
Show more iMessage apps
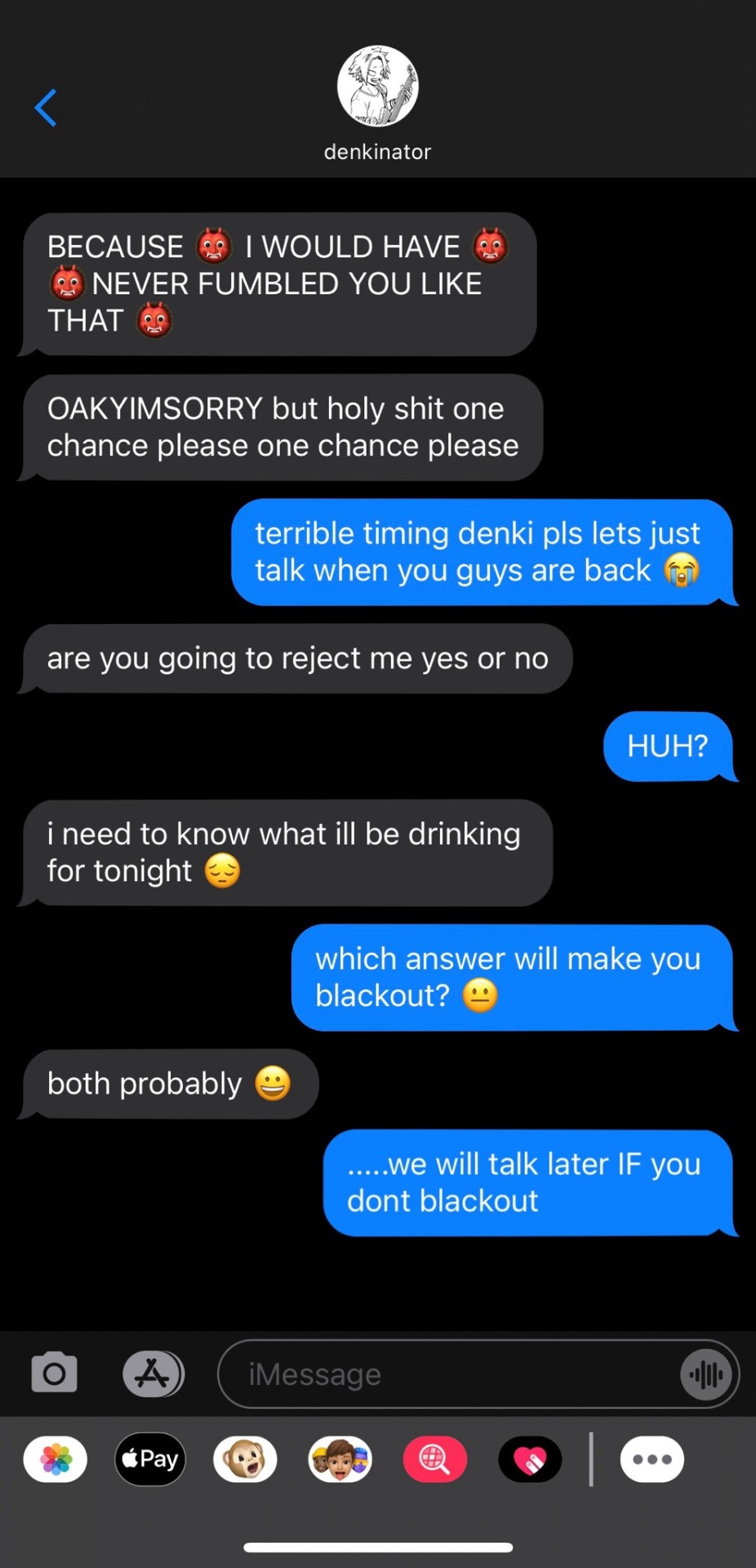coord(651,1459)
